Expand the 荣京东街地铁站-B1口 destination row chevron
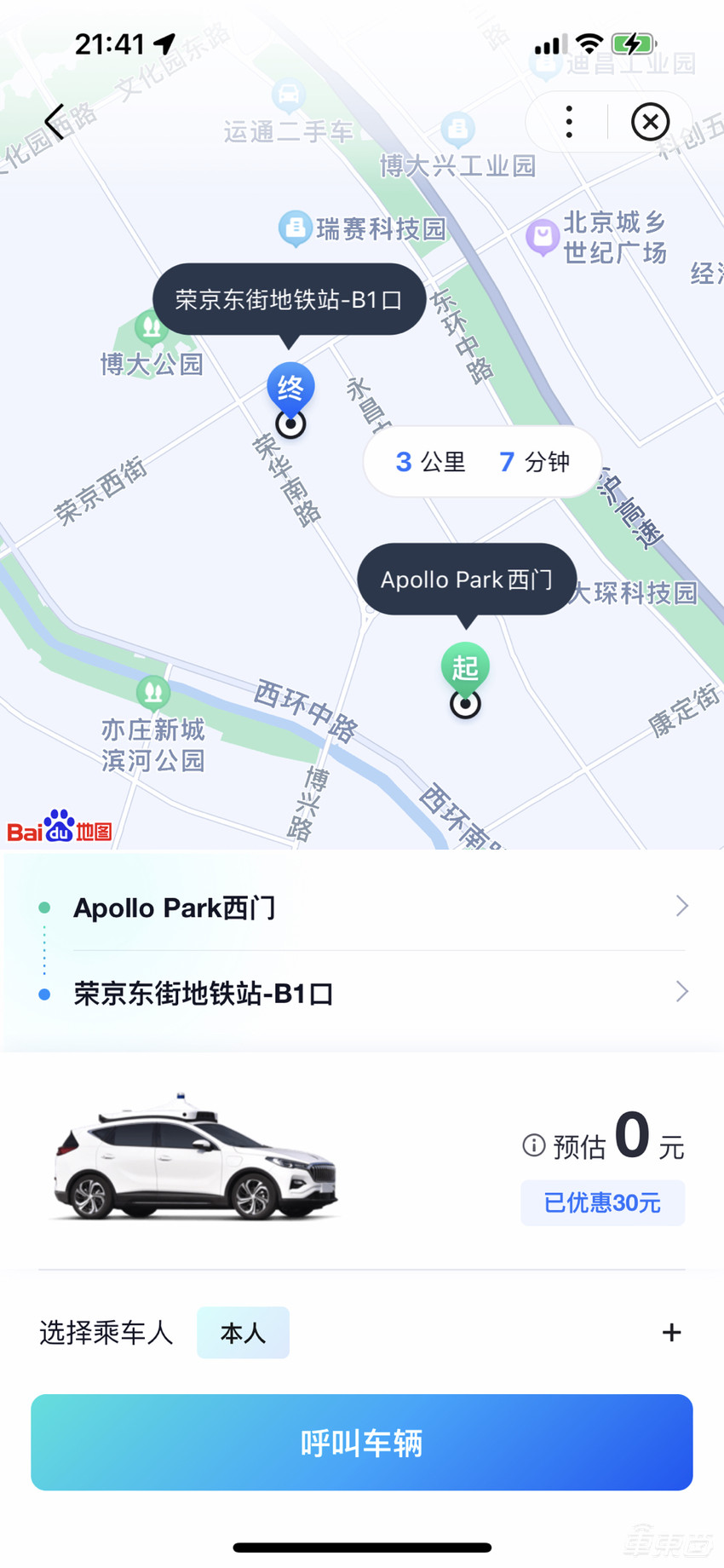 pos(681,992)
